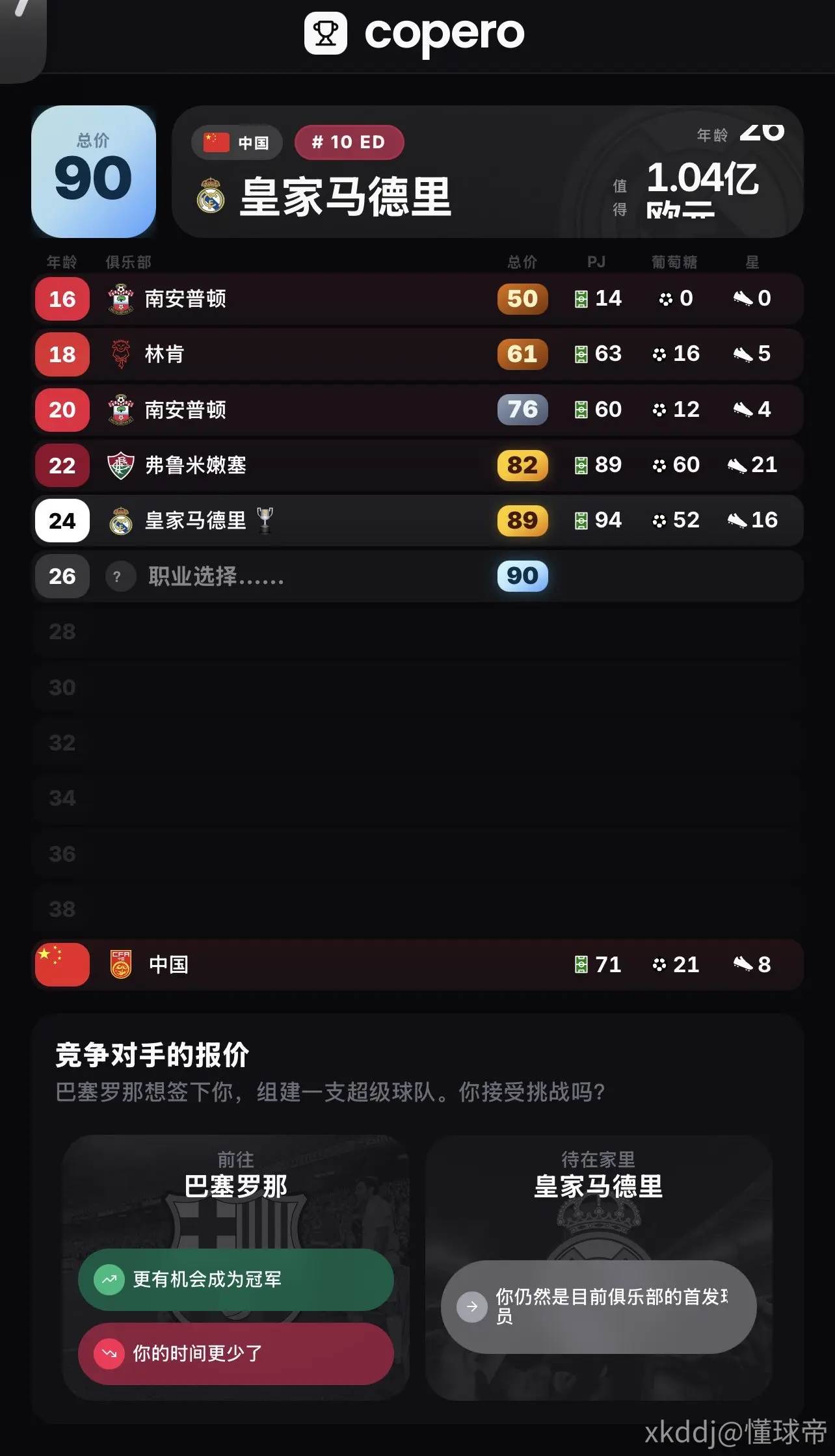Choose the move to 巴塞罗那 card
The height and width of the screenshot is (1456, 835).
point(235,1267)
